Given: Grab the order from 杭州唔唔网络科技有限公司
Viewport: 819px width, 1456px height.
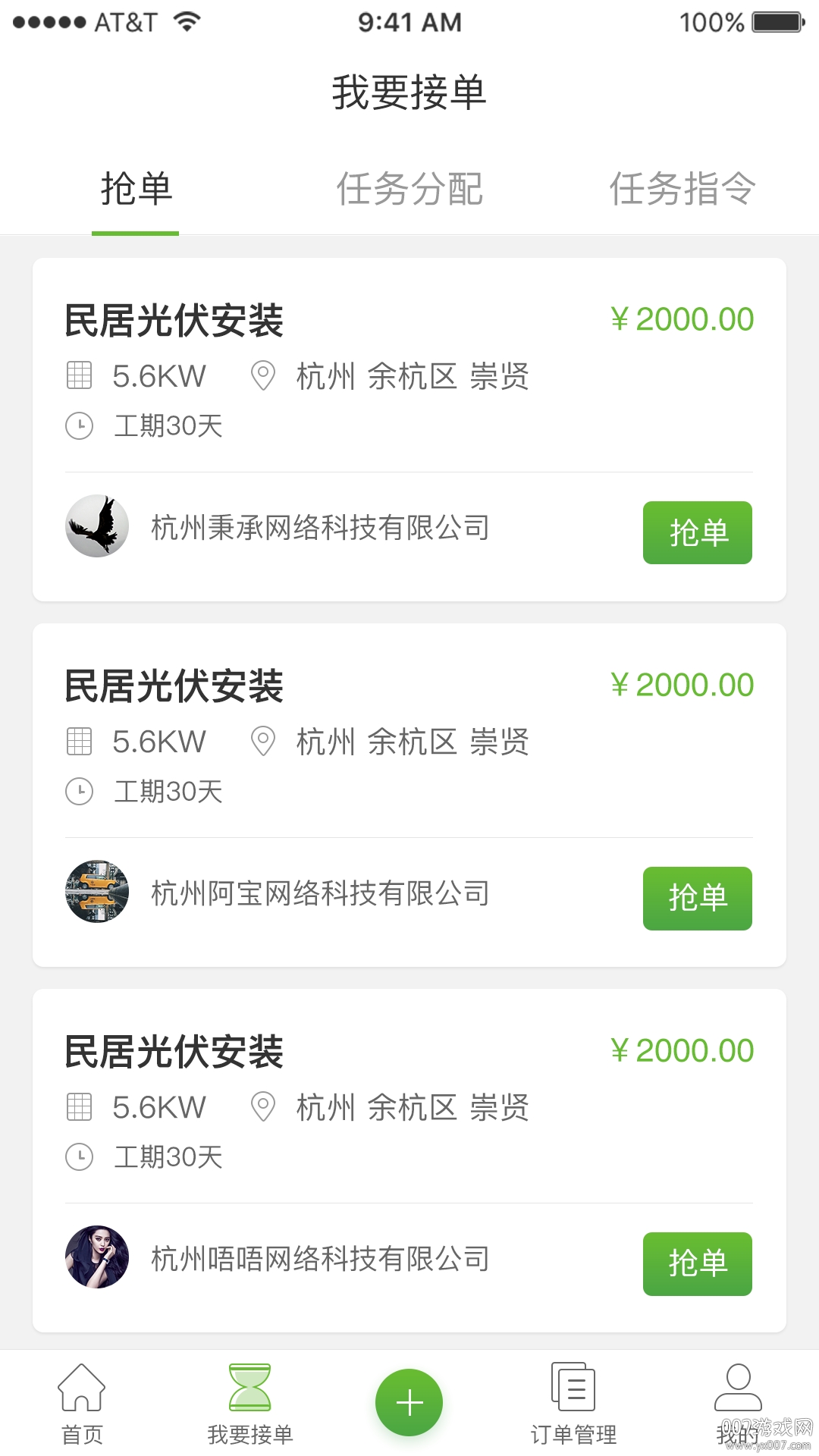Looking at the screenshot, I should pos(697,1263).
